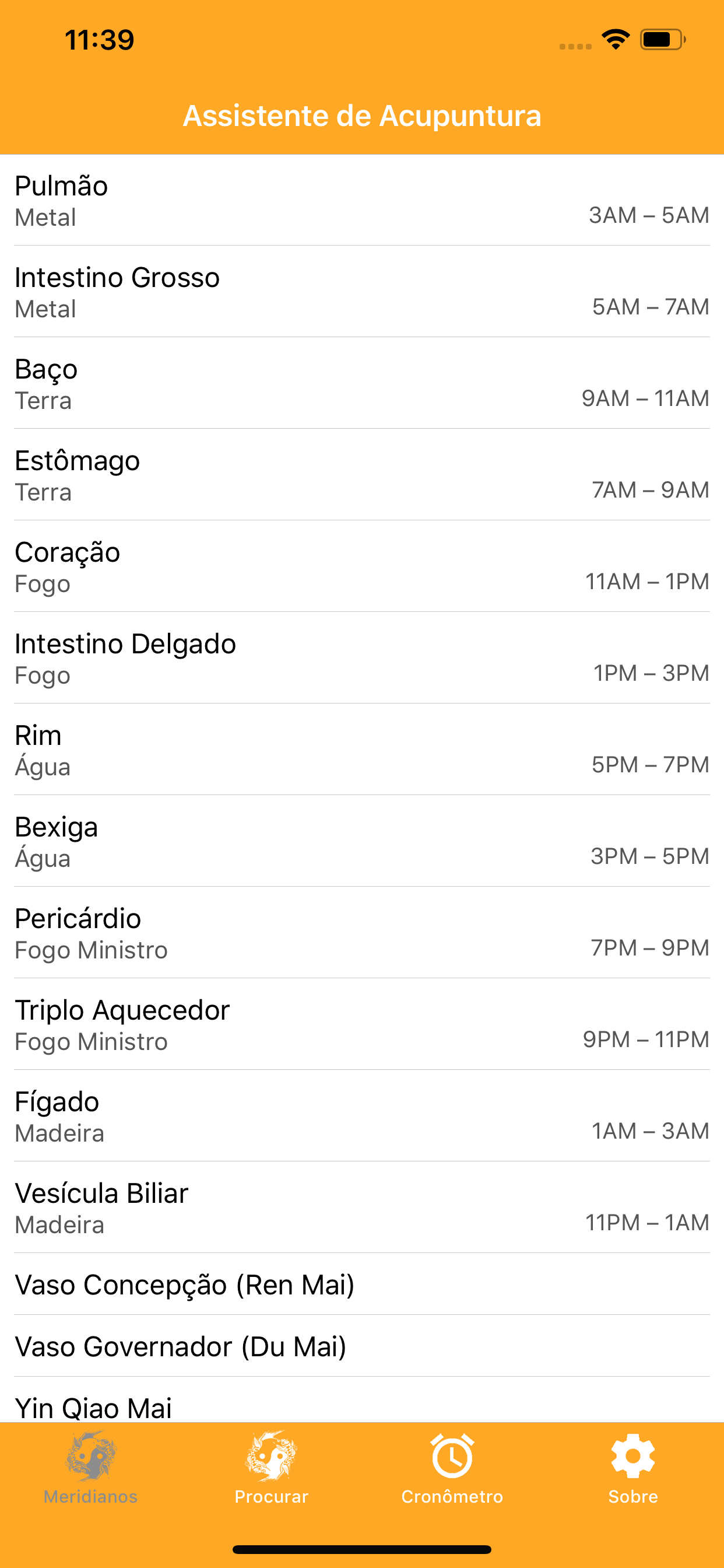The image size is (724, 1568).
Task: Select the Intestino Grosso row
Action: (x=362, y=292)
